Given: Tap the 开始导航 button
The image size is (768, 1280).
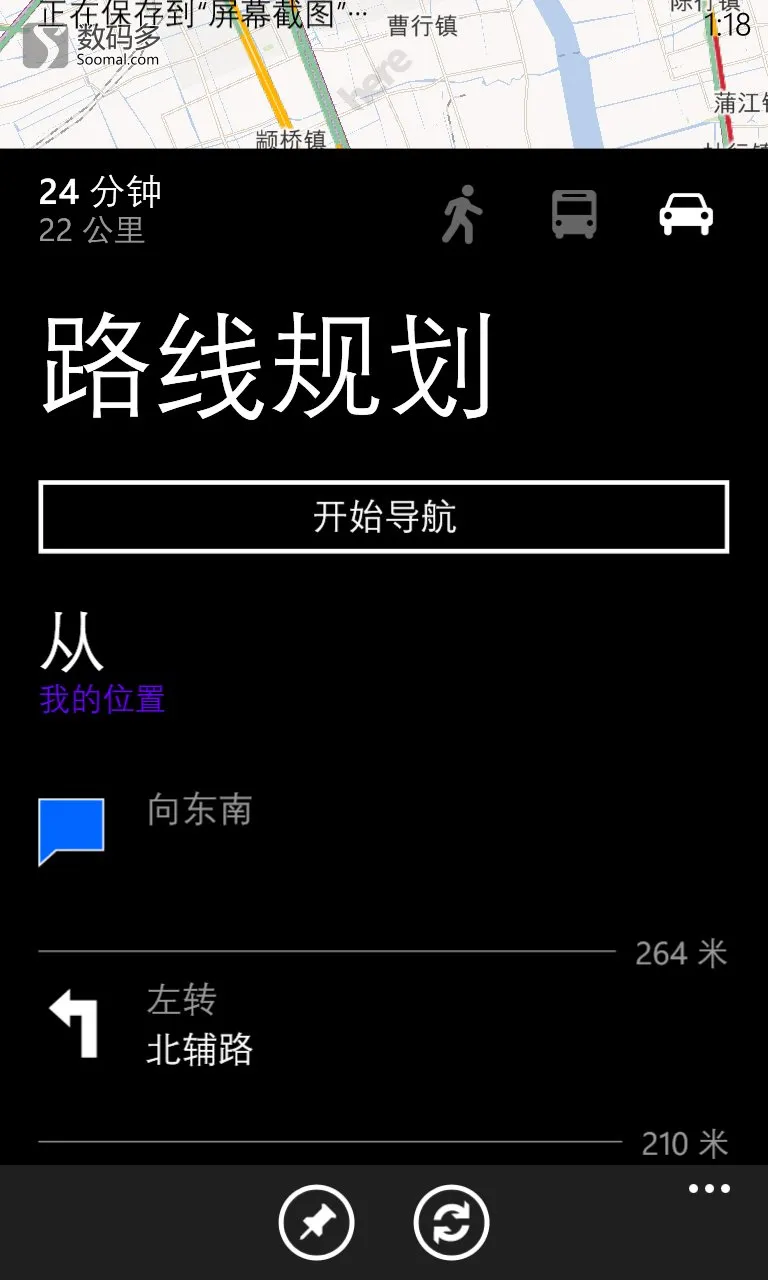Looking at the screenshot, I should point(384,517).
